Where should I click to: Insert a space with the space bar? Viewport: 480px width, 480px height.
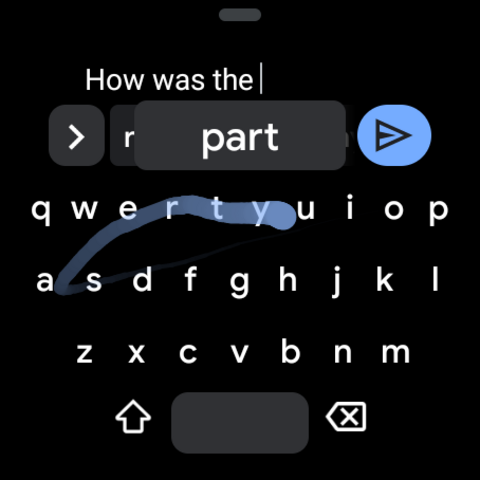tap(240, 423)
